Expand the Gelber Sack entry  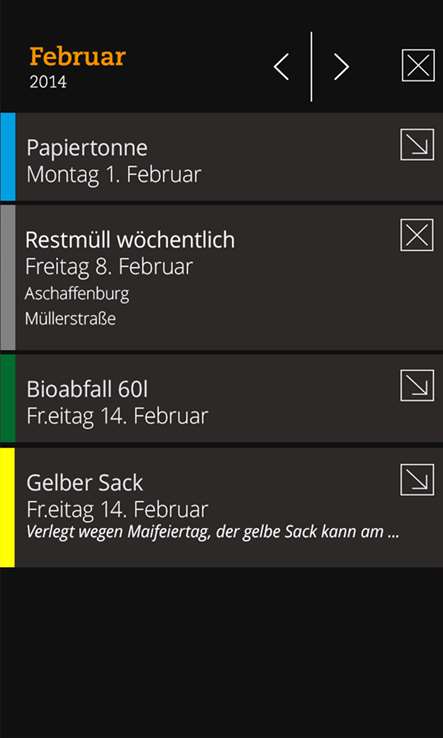(x=417, y=480)
